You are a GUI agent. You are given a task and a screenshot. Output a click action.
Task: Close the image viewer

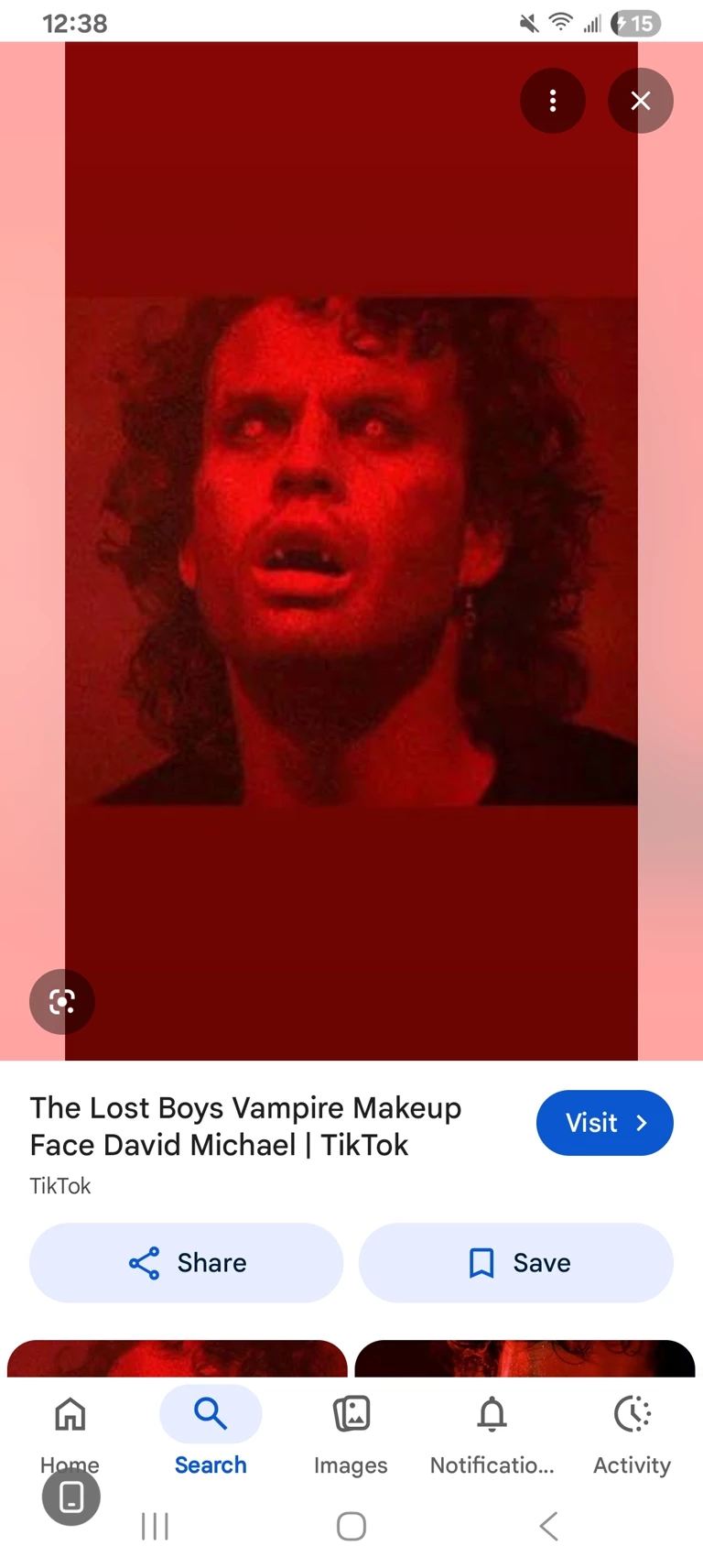tap(641, 101)
